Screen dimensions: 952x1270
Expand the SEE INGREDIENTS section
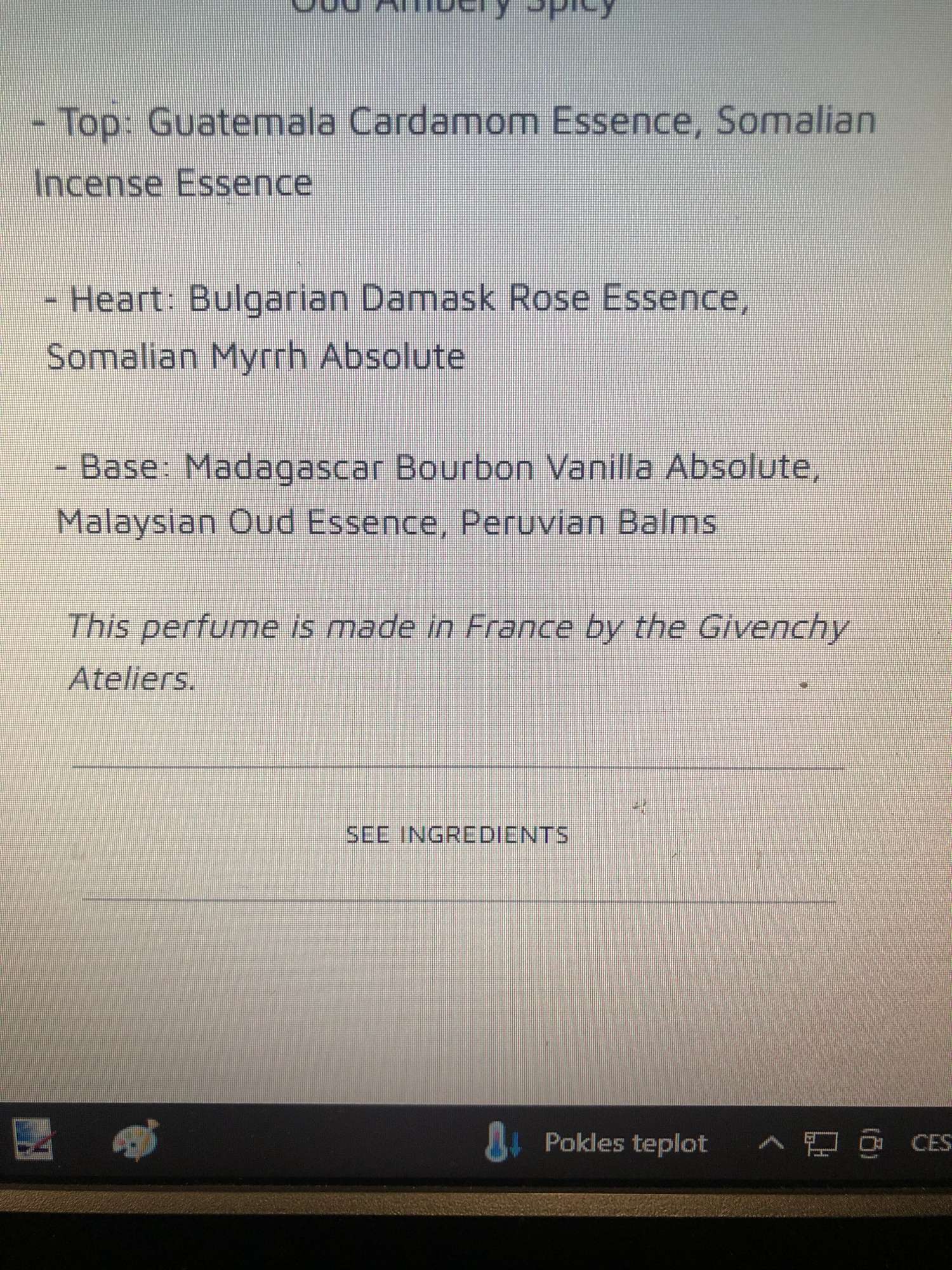[x=457, y=834]
